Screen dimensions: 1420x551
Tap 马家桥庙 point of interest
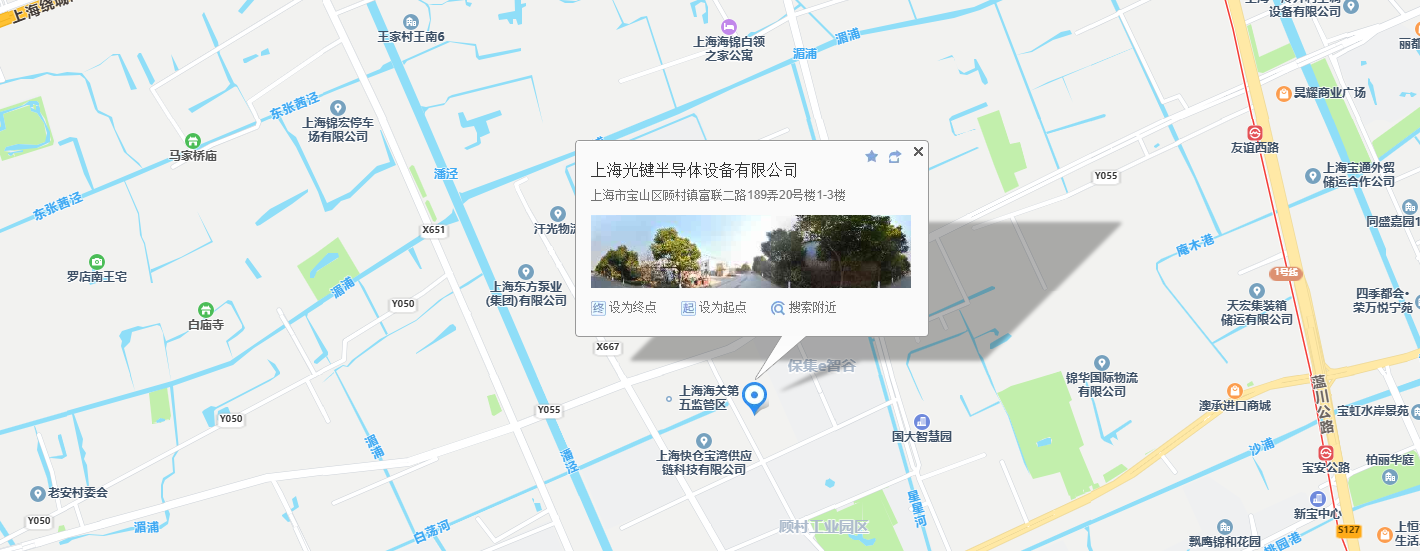tap(192, 141)
